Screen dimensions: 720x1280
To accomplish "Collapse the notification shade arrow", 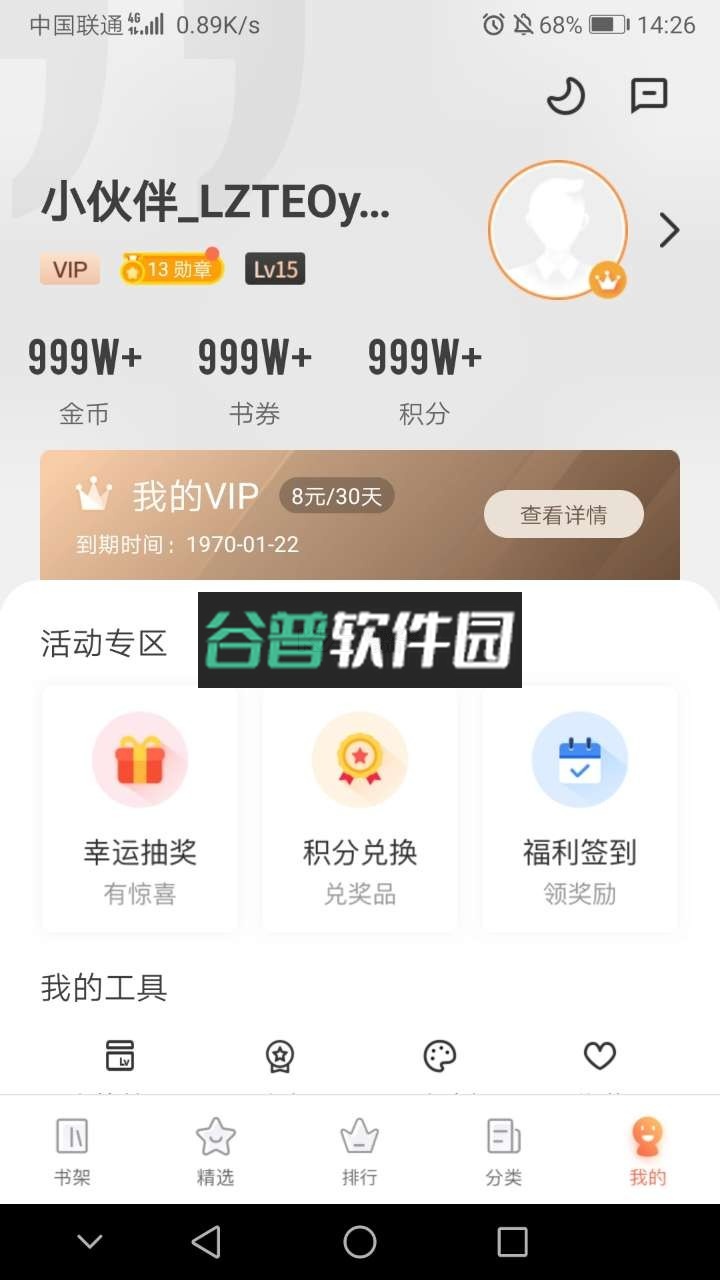I will [89, 1240].
